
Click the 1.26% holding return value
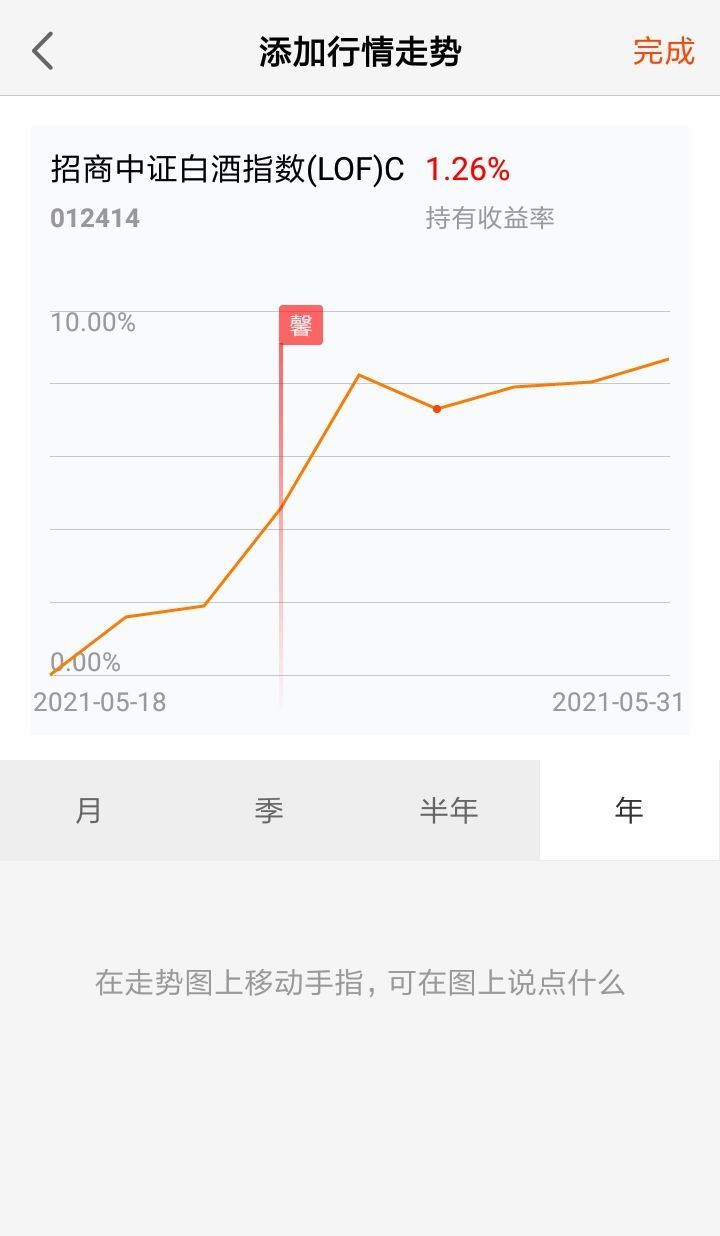(x=466, y=170)
